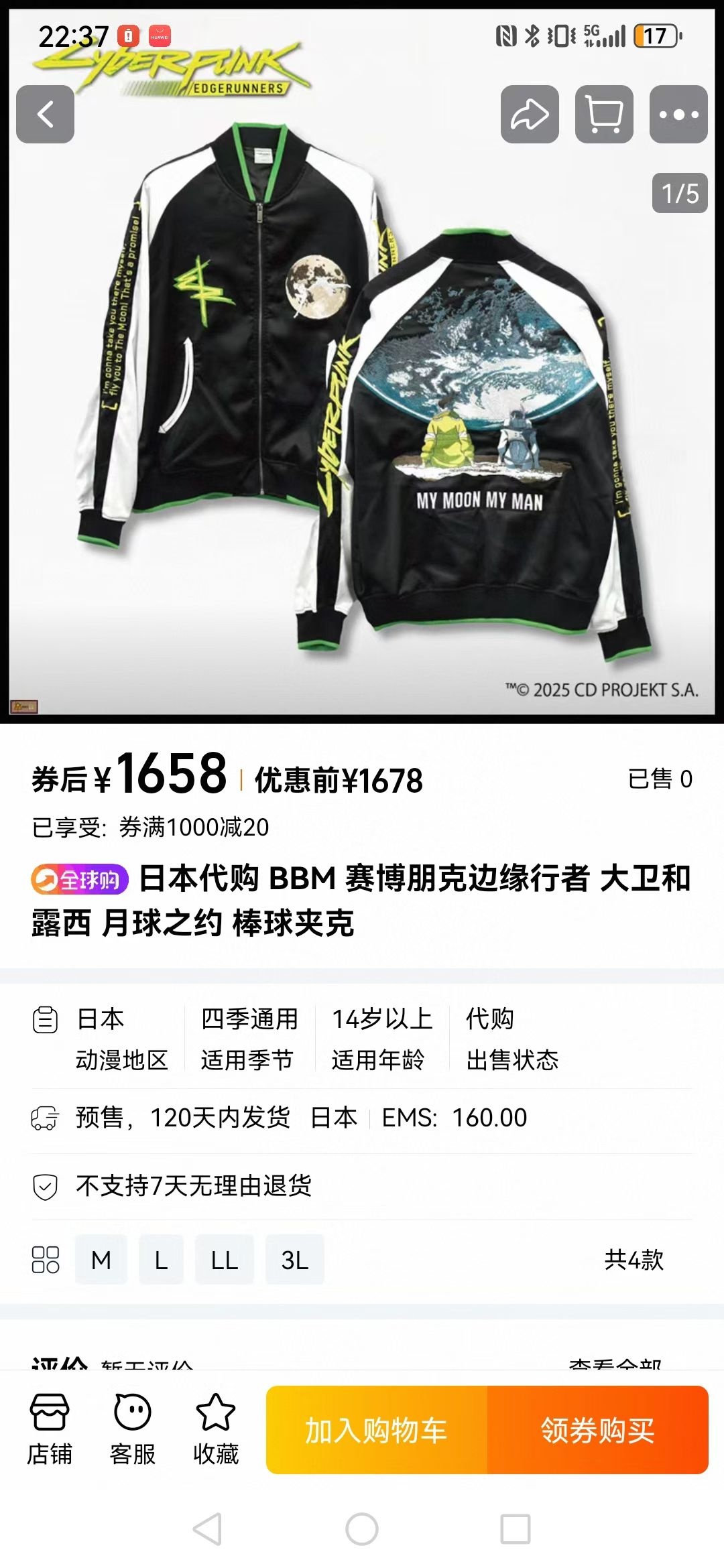Open the shipping info row with EMS fee
The width and height of the screenshot is (724, 1568).
point(362,1118)
